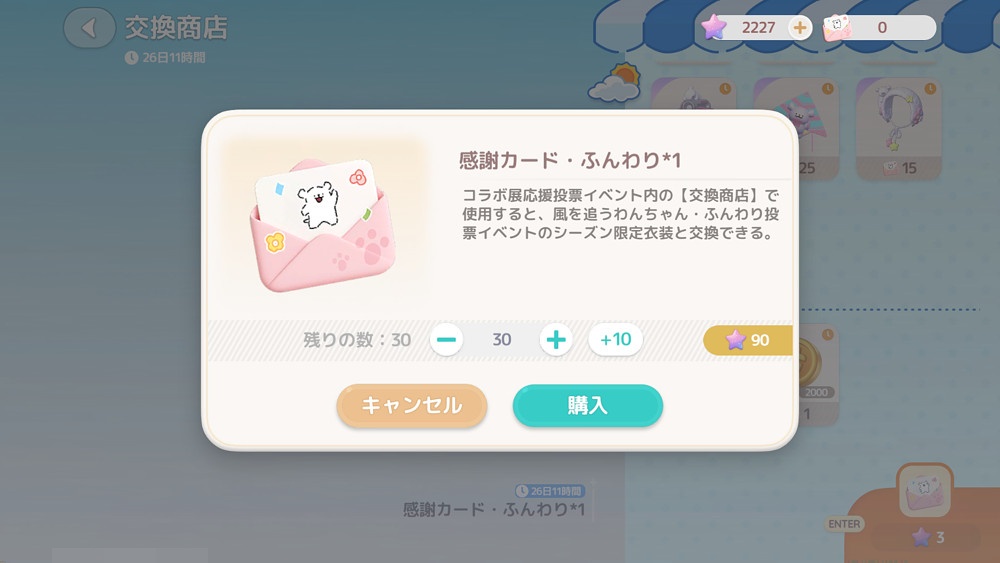Add ten with the +10 button
1000x563 pixels.
(x=615, y=340)
